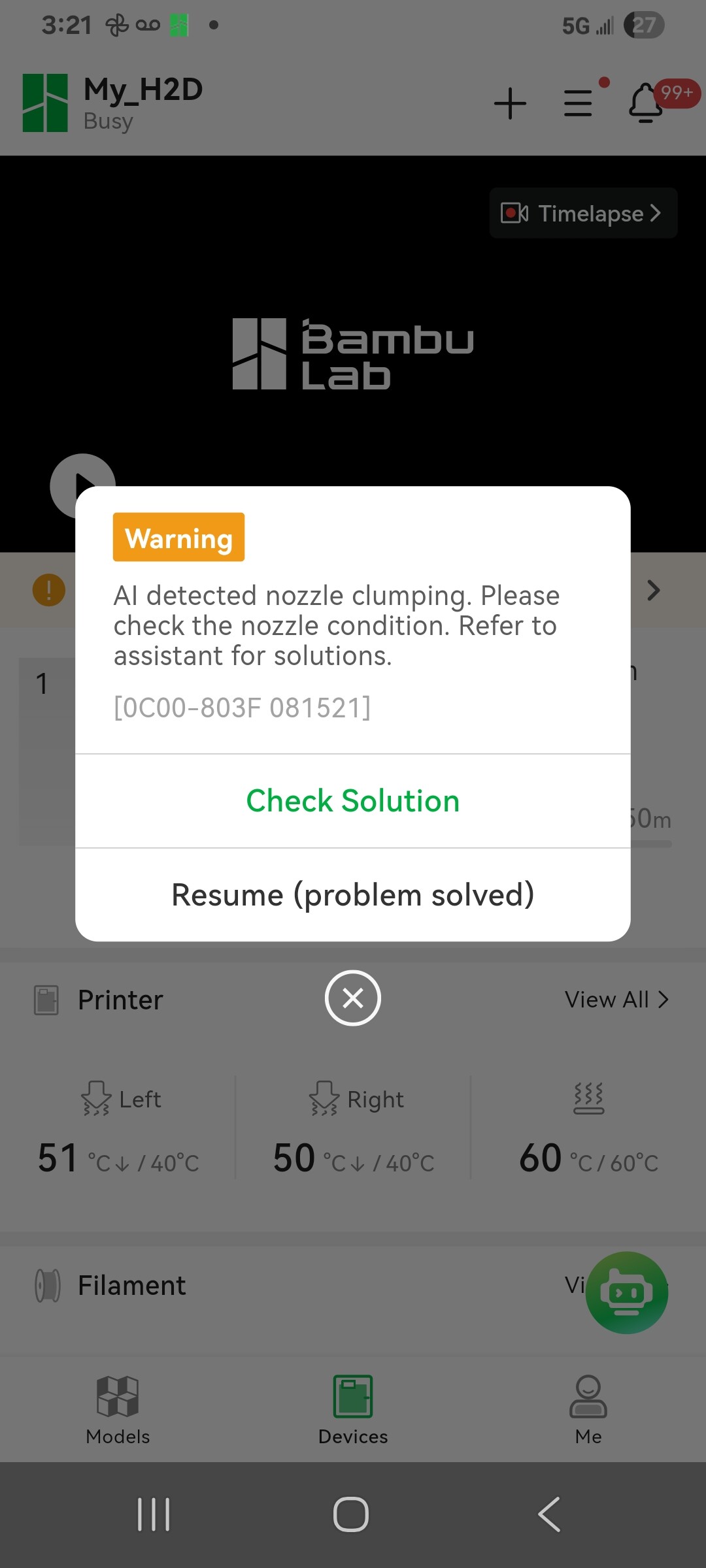Open the Devices tab
Viewport: 706px width, 1568px height.
pos(353,1409)
